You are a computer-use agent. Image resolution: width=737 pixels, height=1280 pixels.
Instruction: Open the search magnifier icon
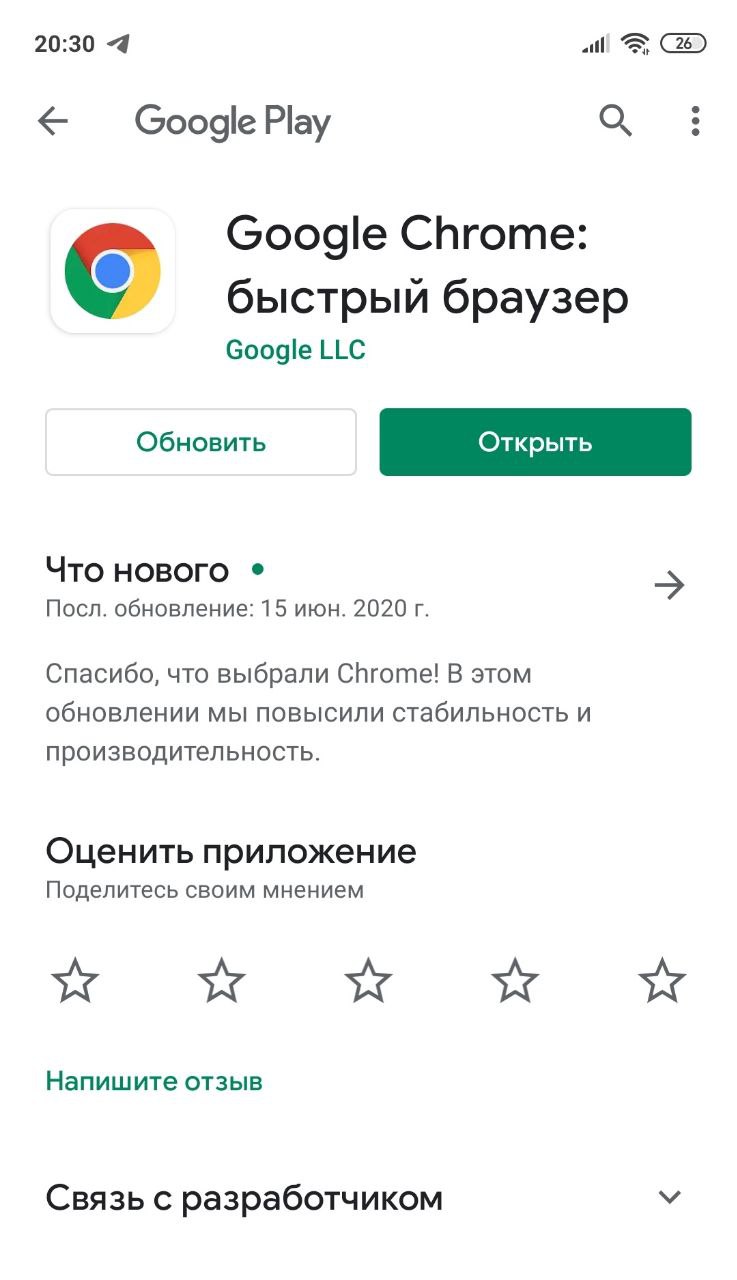tap(615, 122)
